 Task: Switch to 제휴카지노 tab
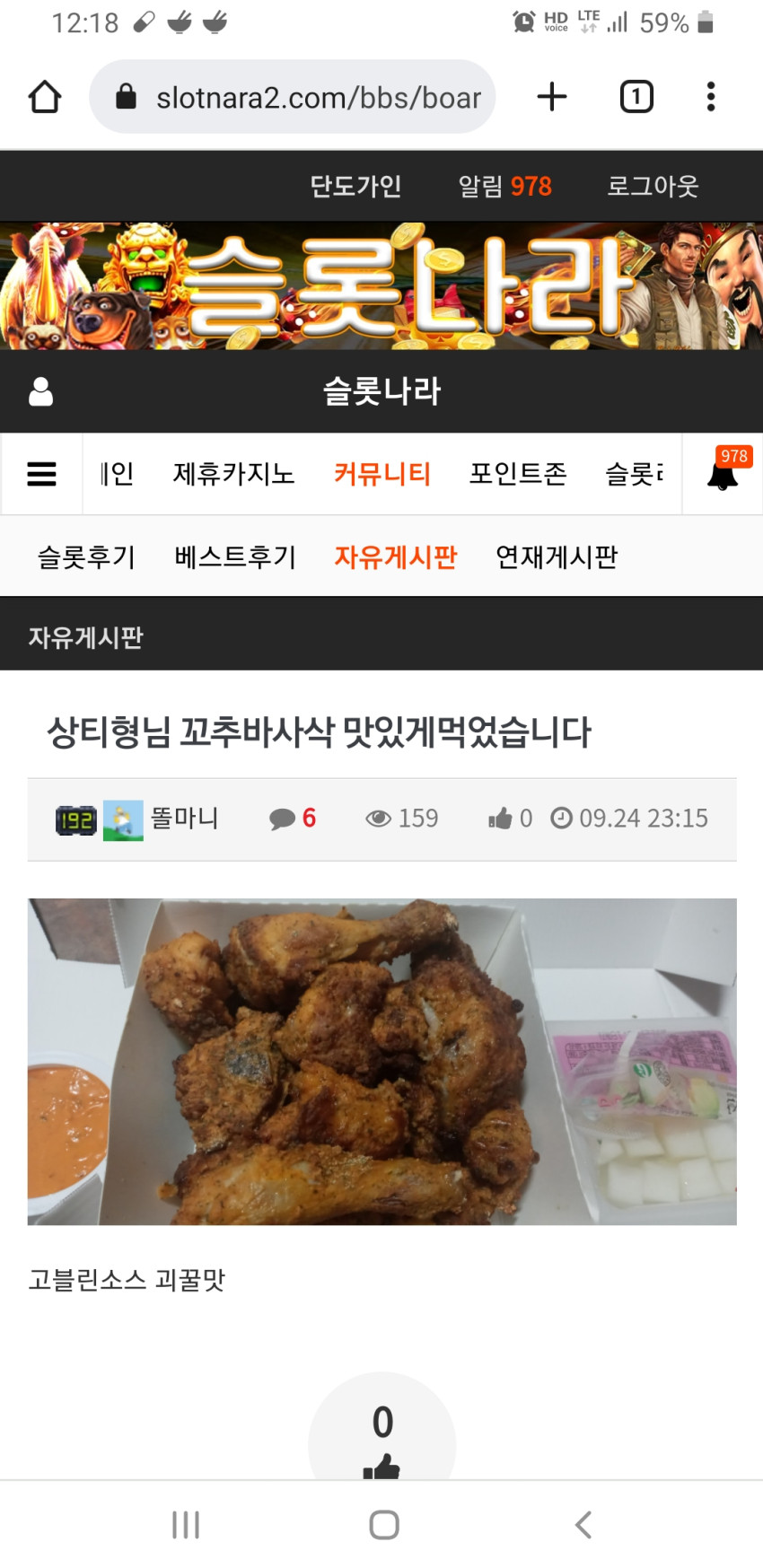233,474
